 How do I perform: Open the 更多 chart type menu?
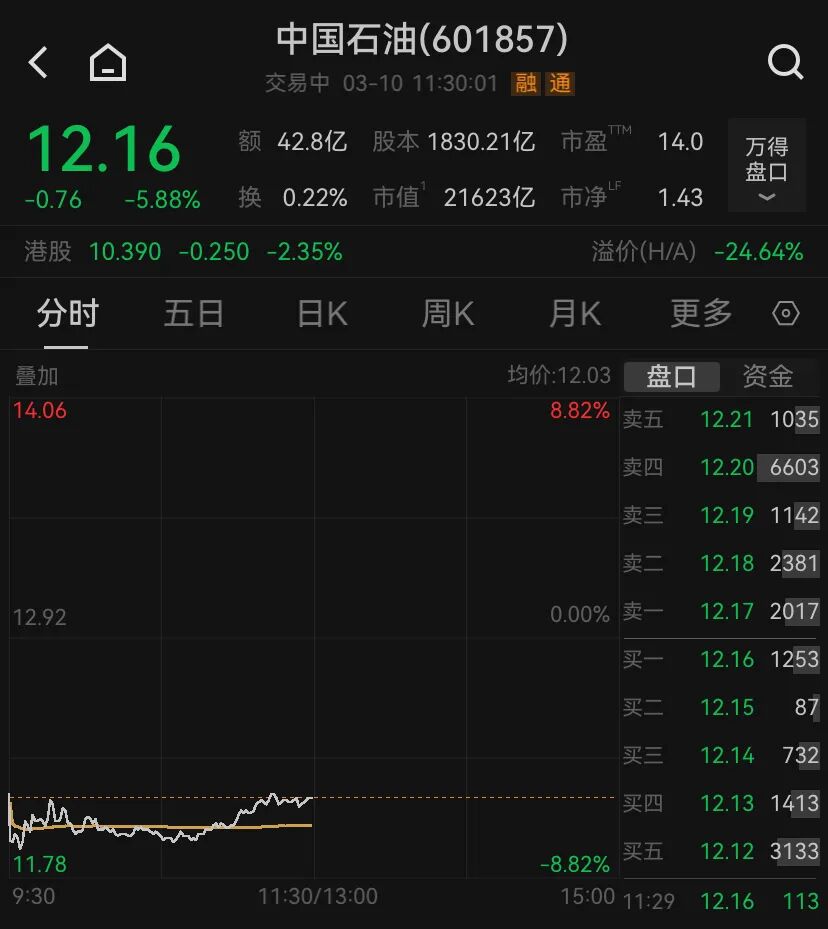tap(700, 314)
